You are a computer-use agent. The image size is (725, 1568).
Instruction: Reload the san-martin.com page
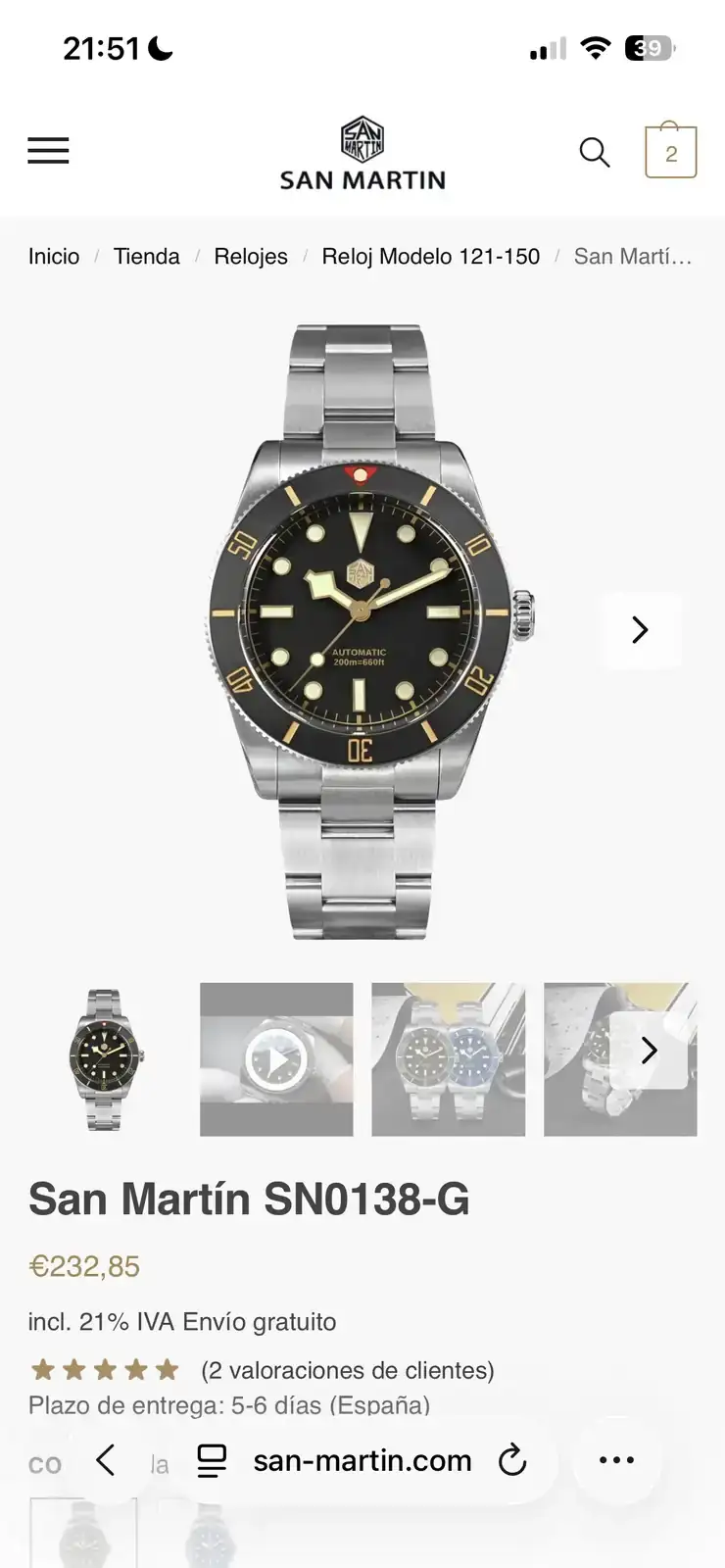[512, 1460]
